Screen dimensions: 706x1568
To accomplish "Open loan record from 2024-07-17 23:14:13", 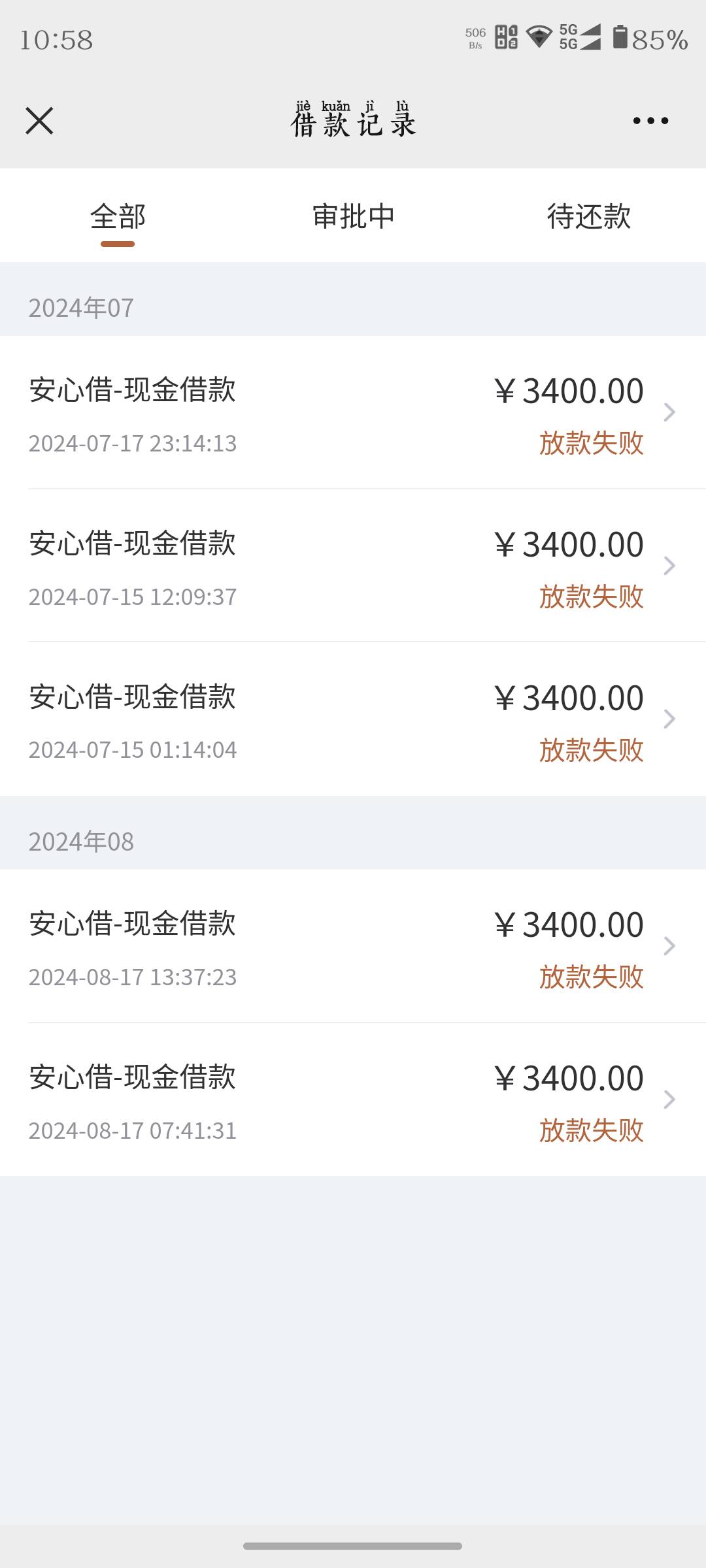I will click(x=353, y=413).
